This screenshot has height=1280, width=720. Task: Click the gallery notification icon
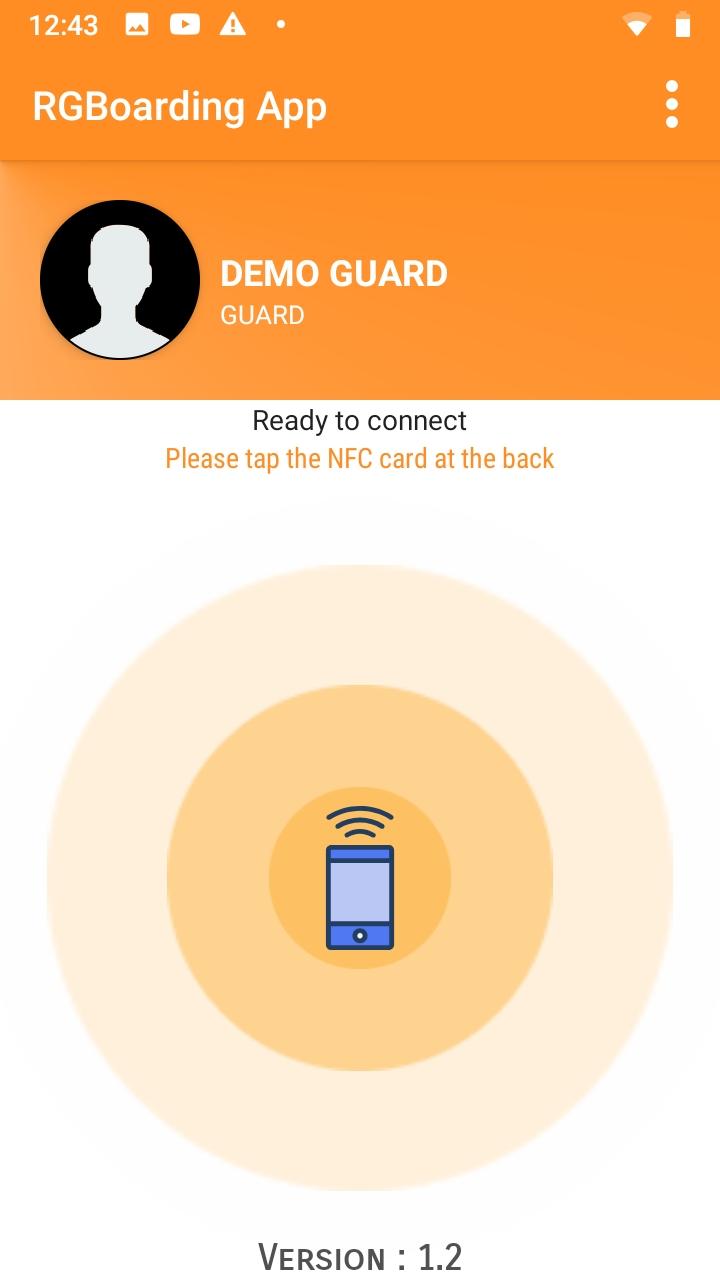tap(135, 25)
